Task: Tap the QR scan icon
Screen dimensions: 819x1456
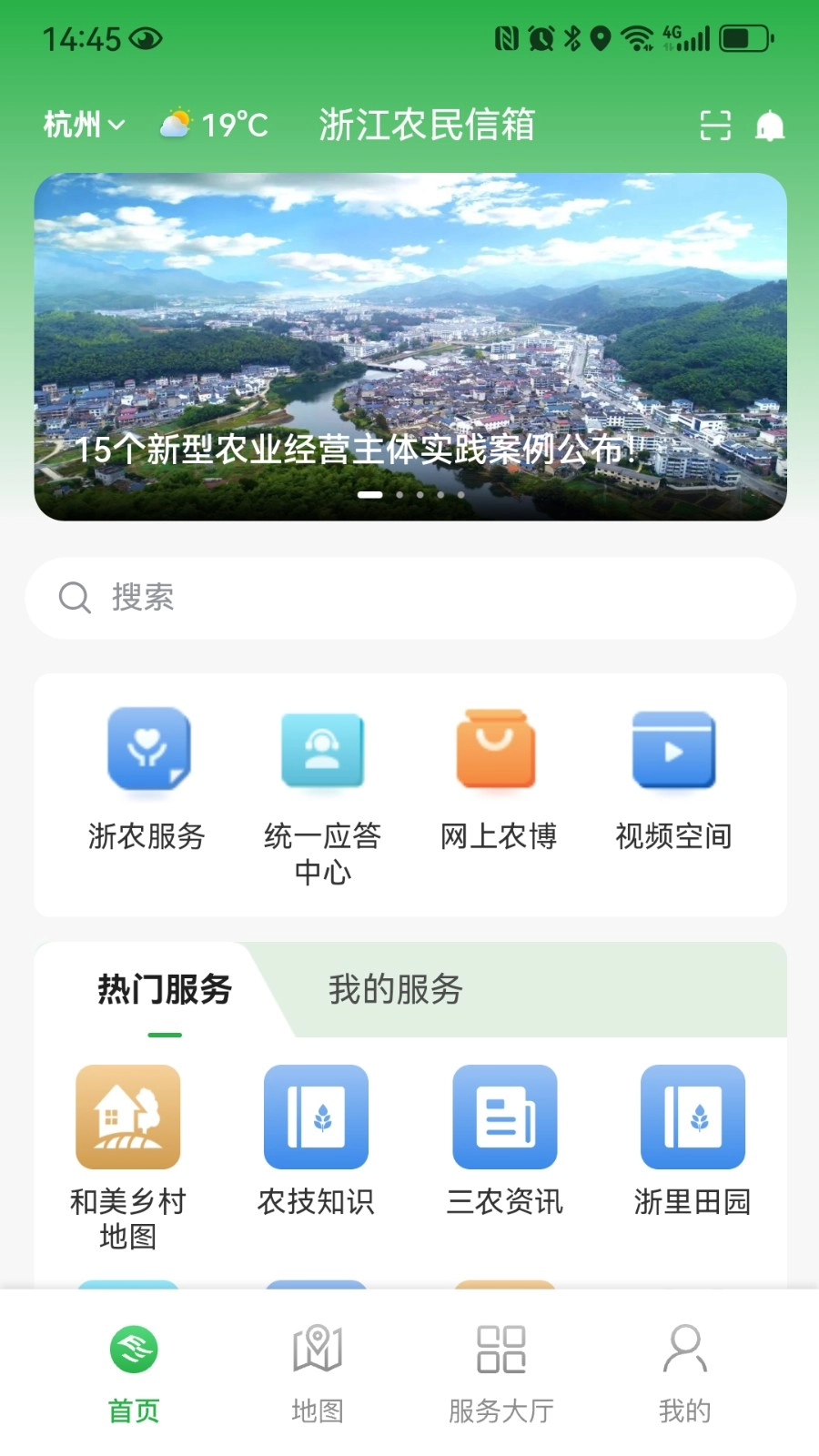Action: tap(715, 126)
